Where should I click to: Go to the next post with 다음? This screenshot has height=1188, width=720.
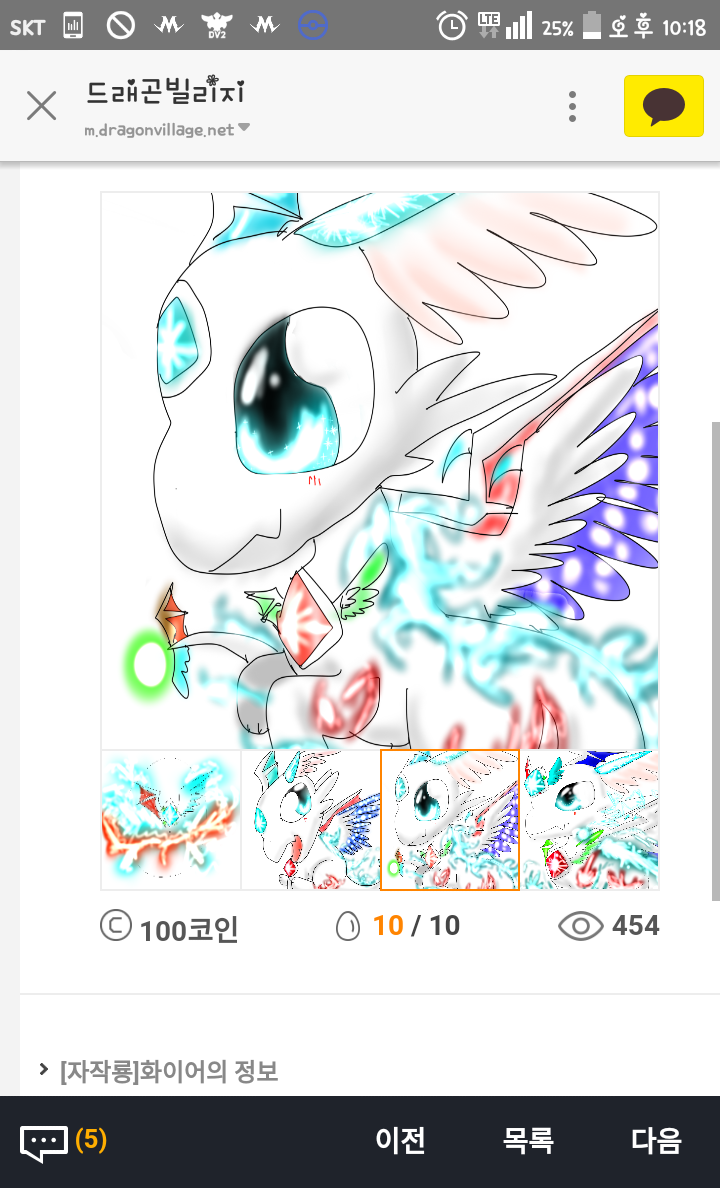pos(656,1141)
